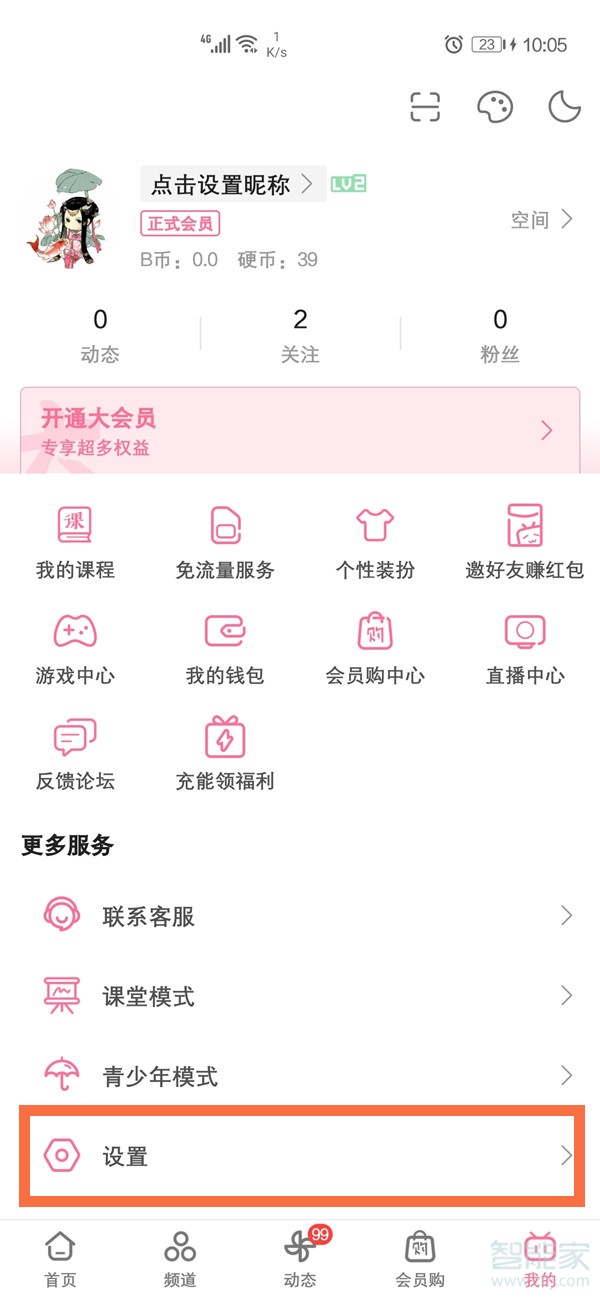Screen dimensions: 600x1300
Task: Open the 开通大会员 banner
Action: tap(300, 431)
